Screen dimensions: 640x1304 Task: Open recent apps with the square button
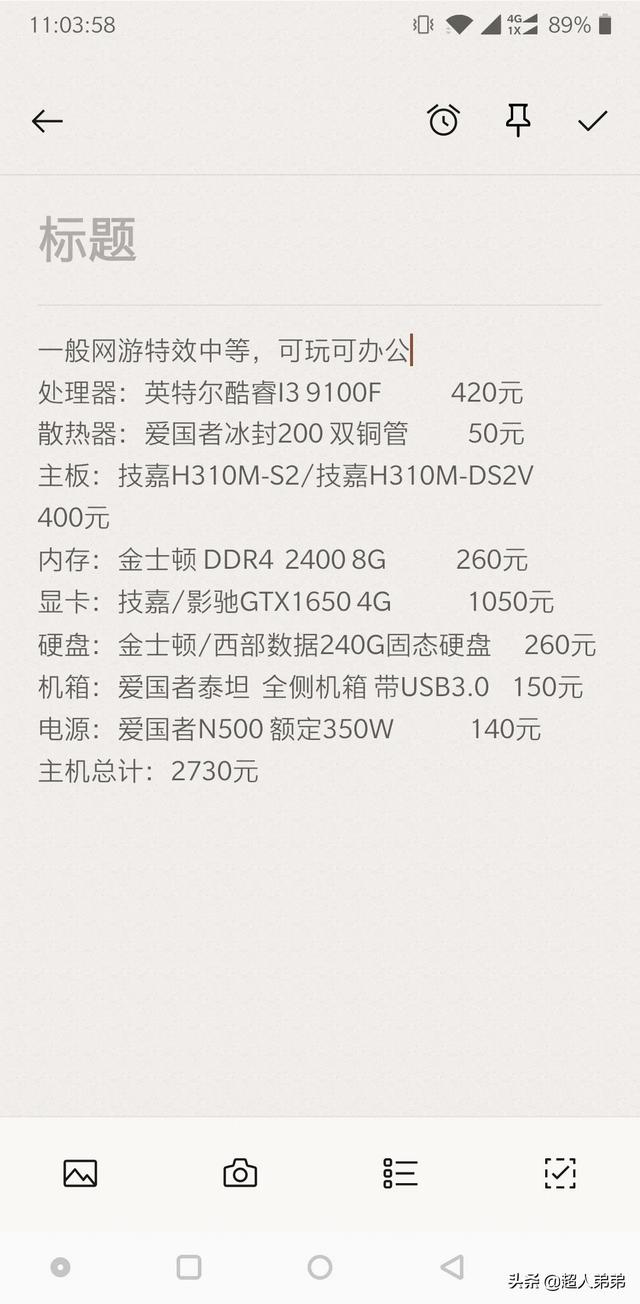tap(189, 1267)
